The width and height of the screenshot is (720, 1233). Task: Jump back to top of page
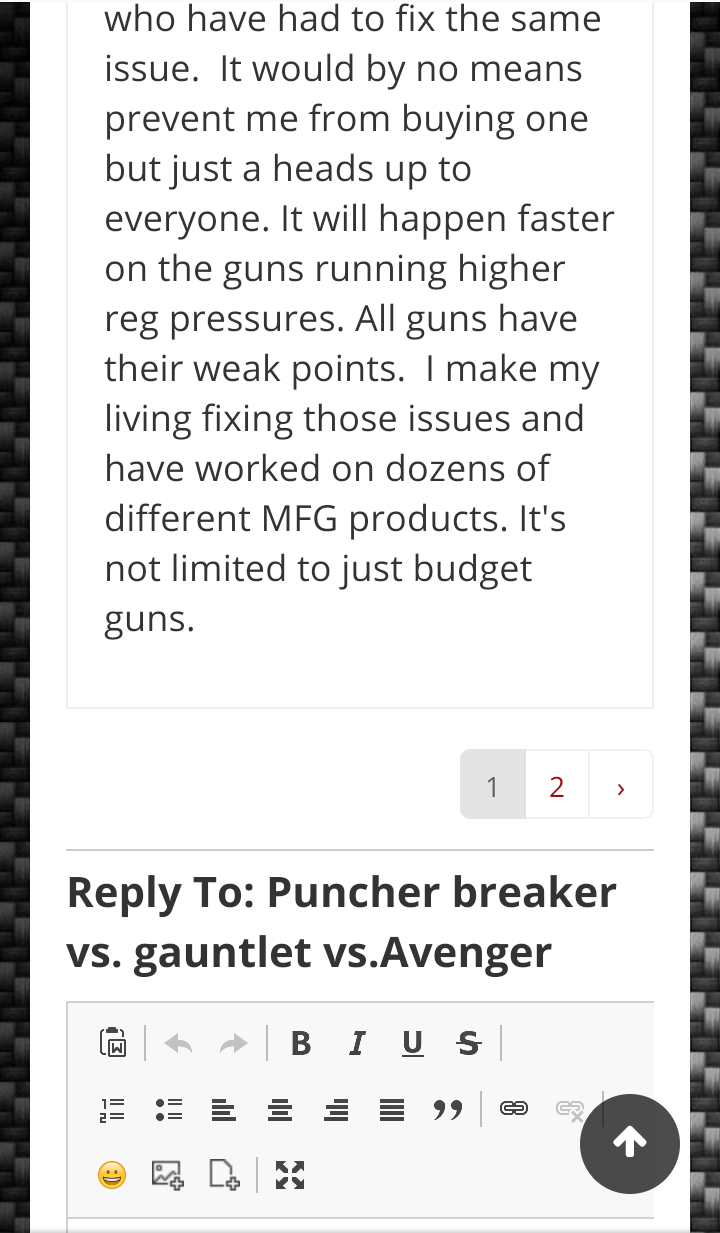(630, 1143)
